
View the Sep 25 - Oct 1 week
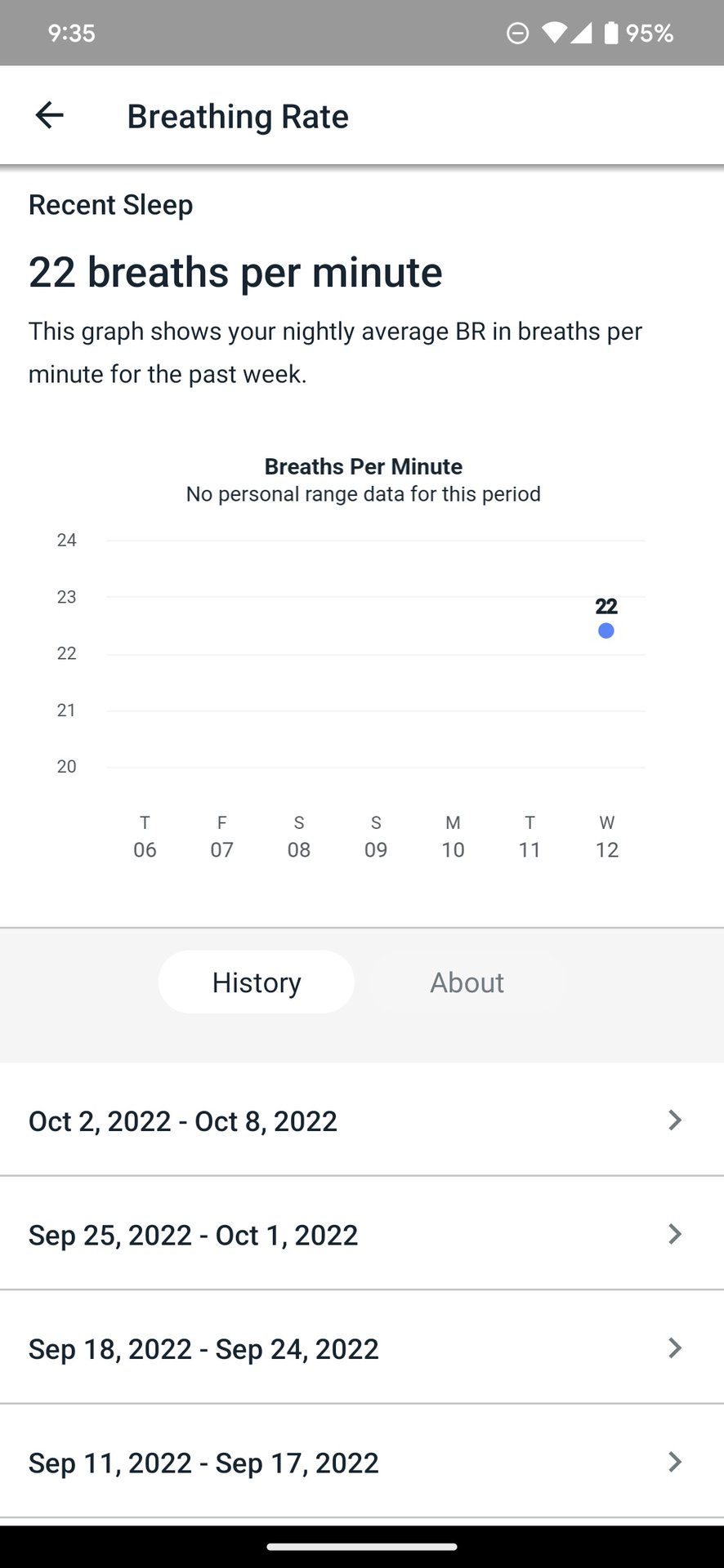[194, 1234]
